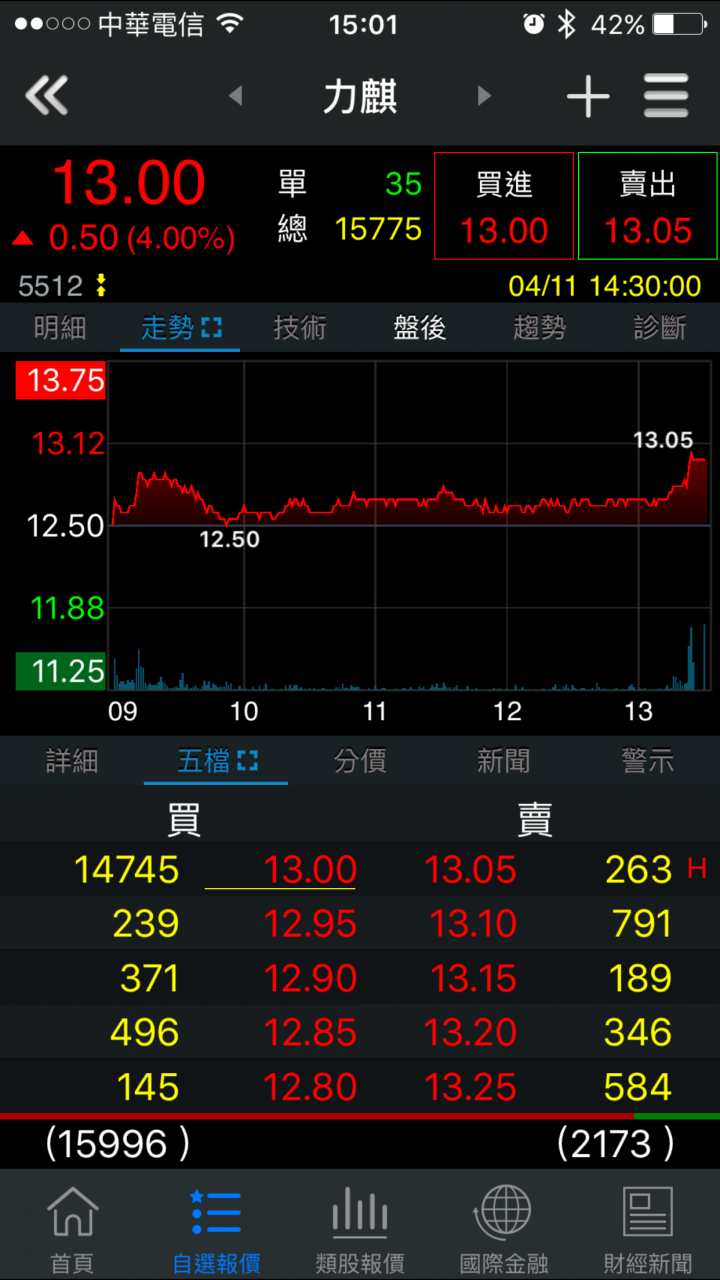Show next stock with right arrow
The width and height of the screenshot is (720, 1280).
[x=484, y=96]
